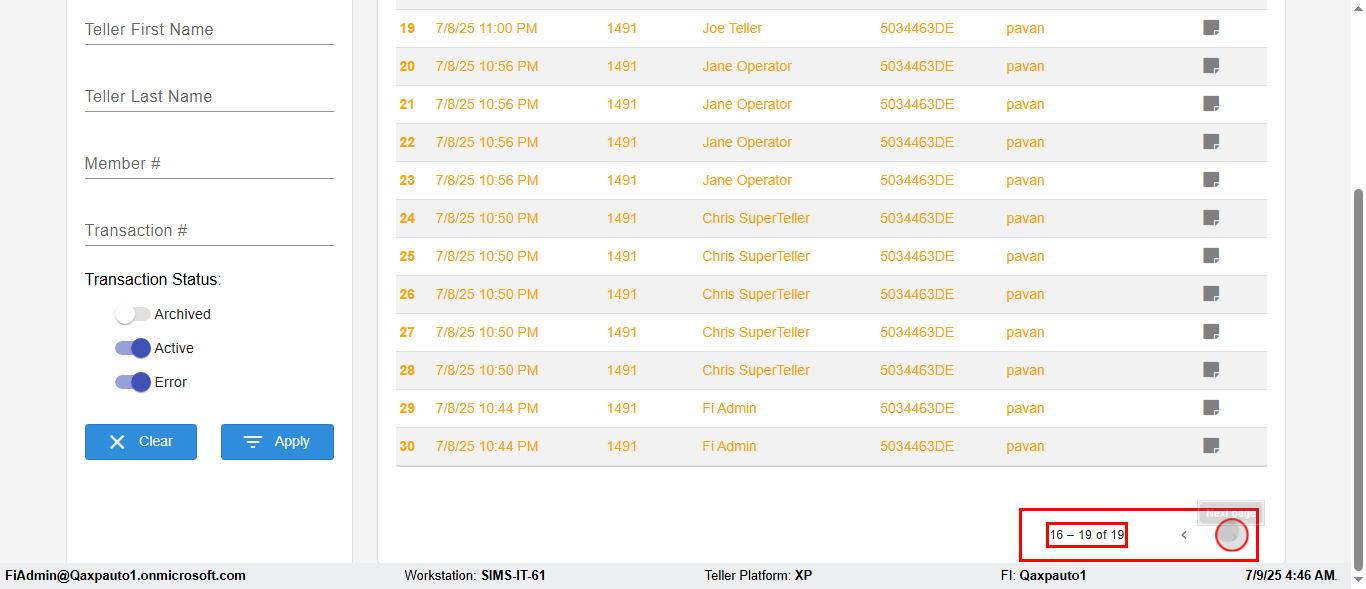Screen dimensions: 1366x589
Task: View the note icon for row 22
Action: click(1211, 142)
